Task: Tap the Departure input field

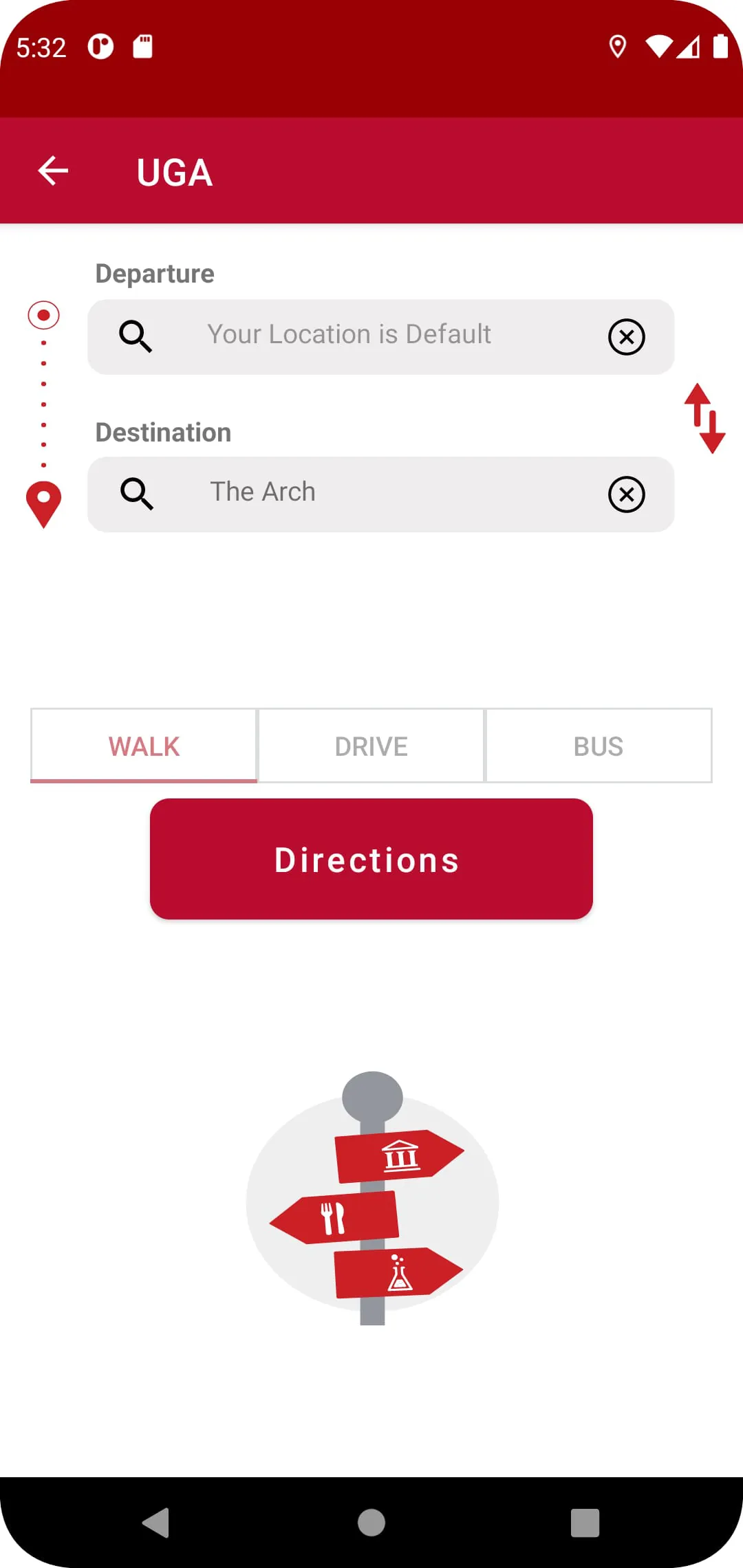Action: [x=380, y=336]
